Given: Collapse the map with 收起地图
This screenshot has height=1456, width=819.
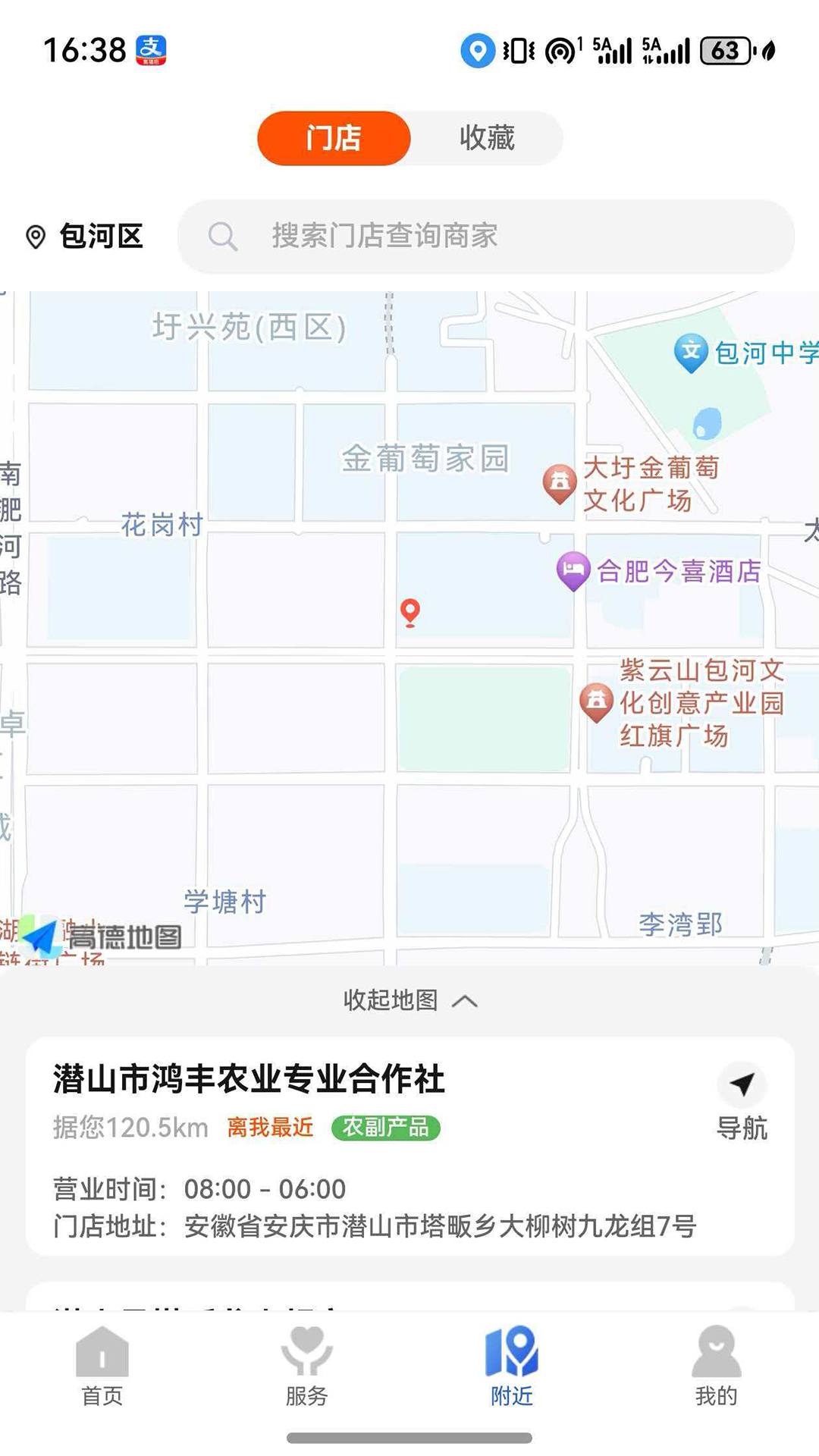Looking at the screenshot, I should [409, 1000].
